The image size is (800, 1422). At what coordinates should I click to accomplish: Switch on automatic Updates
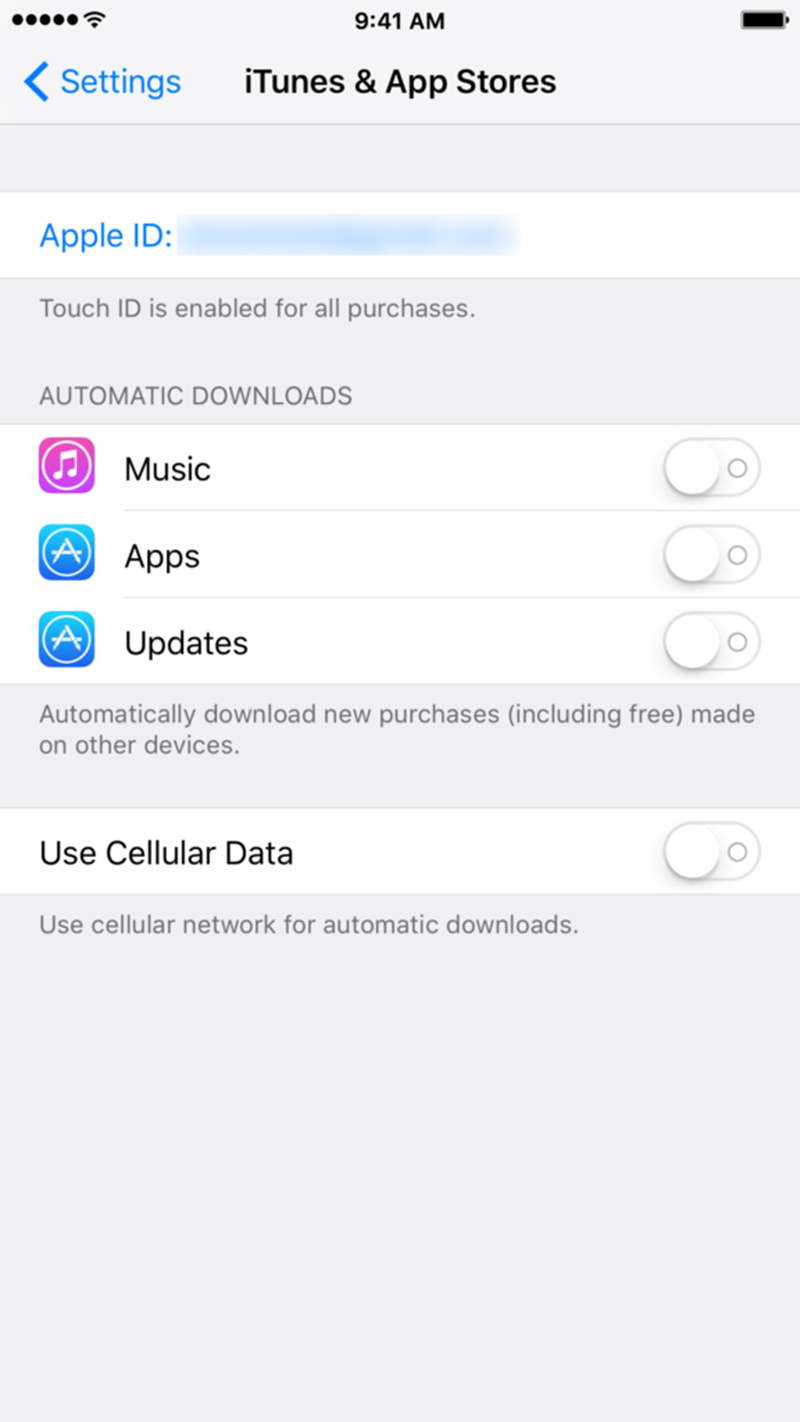711,642
